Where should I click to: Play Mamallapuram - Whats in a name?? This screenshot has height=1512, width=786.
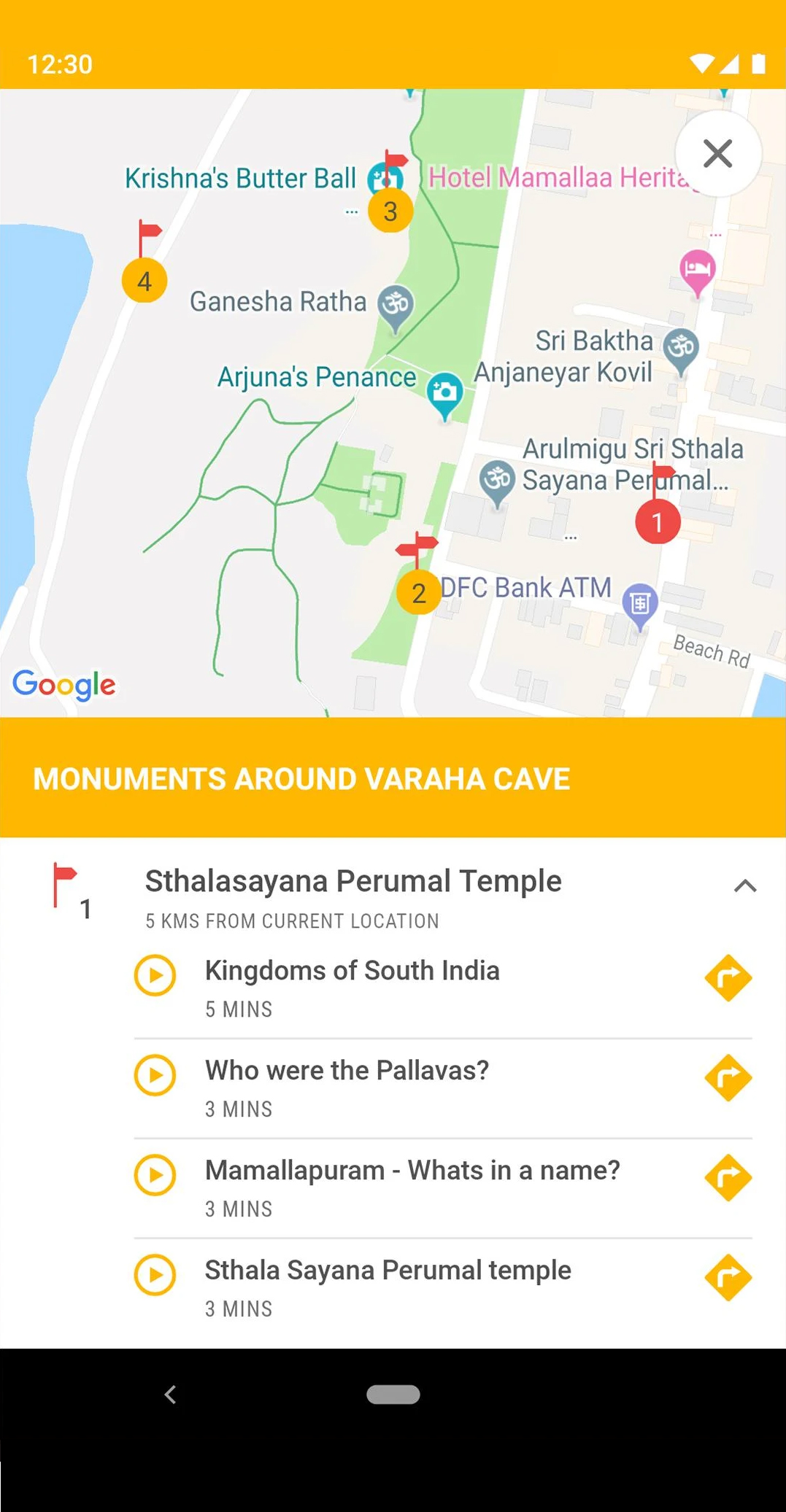pos(155,1175)
